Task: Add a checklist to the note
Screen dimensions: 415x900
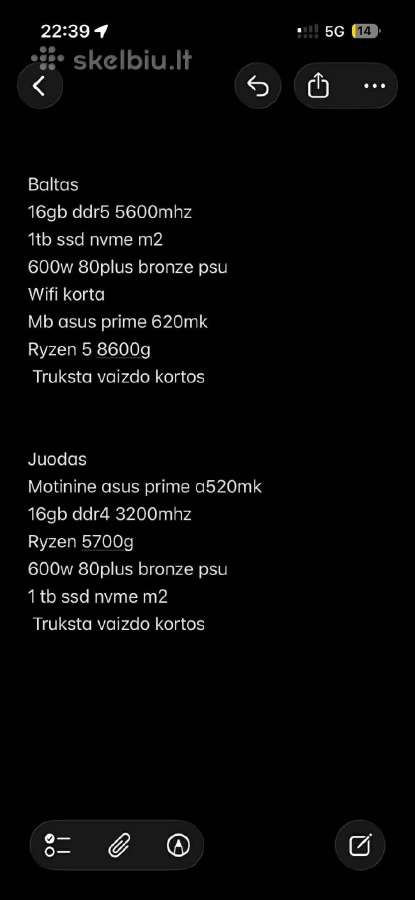Action: click(57, 845)
